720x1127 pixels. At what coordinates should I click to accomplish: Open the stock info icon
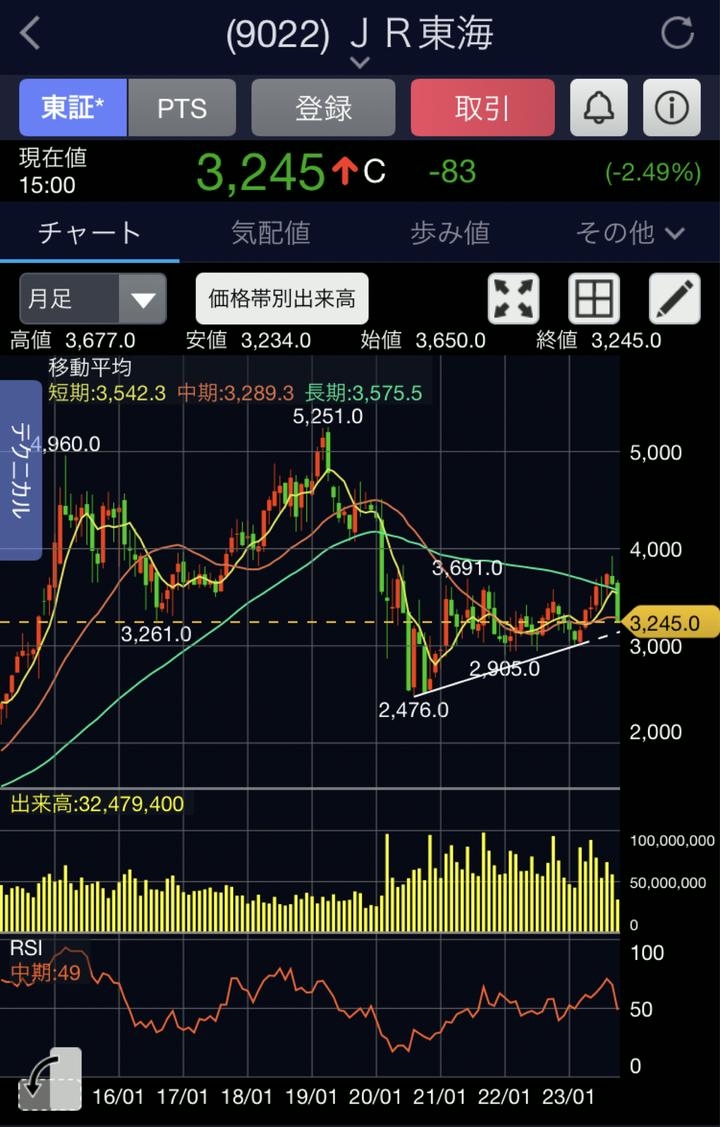coord(671,108)
